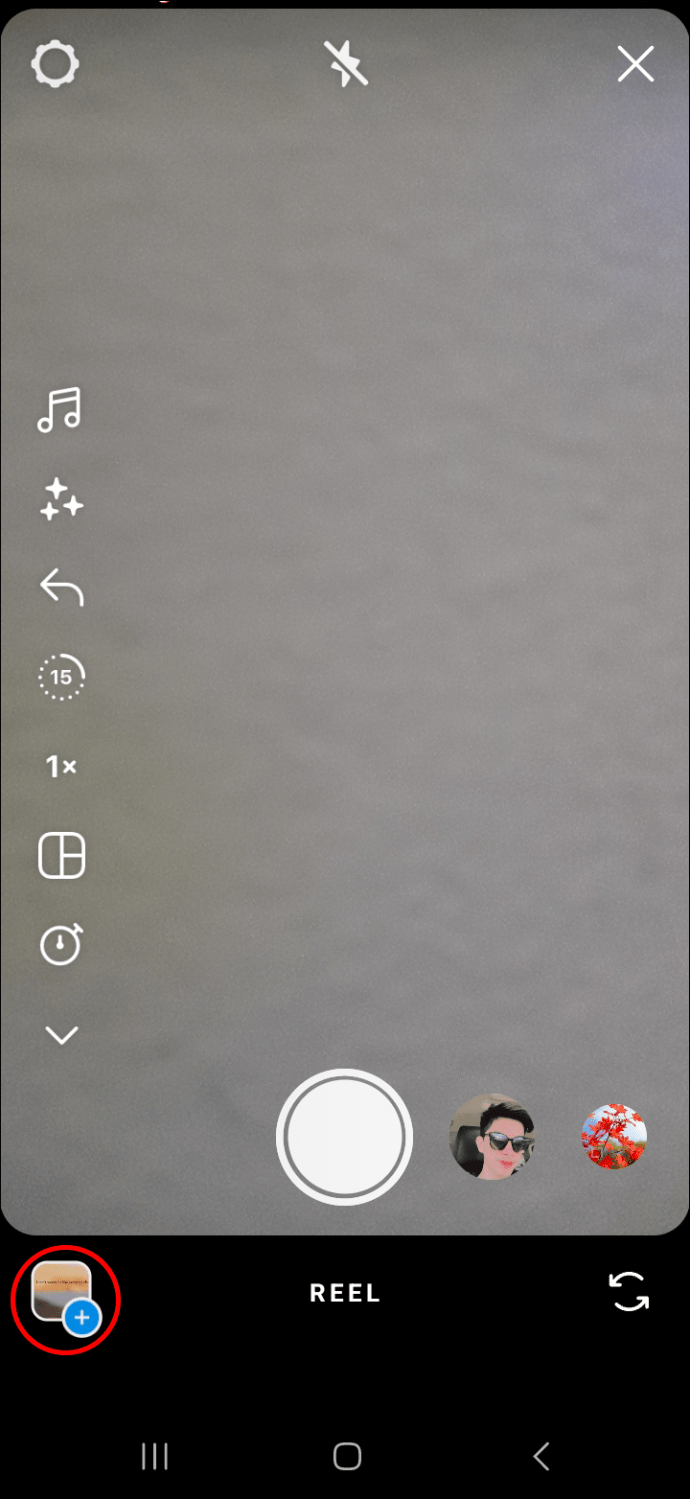Select the sunglasses face effect
Viewport: 690px width, 1499px height.
[492, 1137]
